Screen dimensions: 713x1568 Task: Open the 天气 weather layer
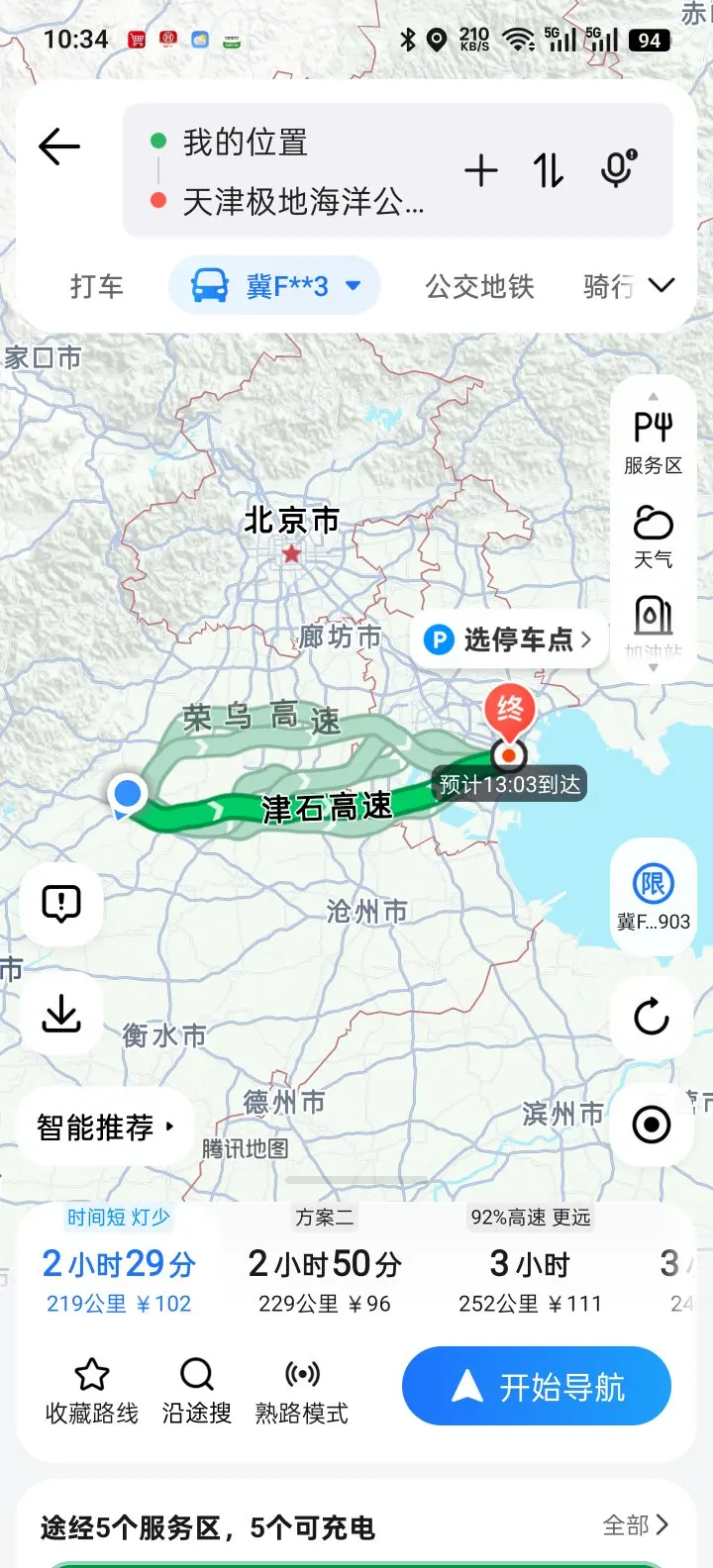click(x=653, y=537)
